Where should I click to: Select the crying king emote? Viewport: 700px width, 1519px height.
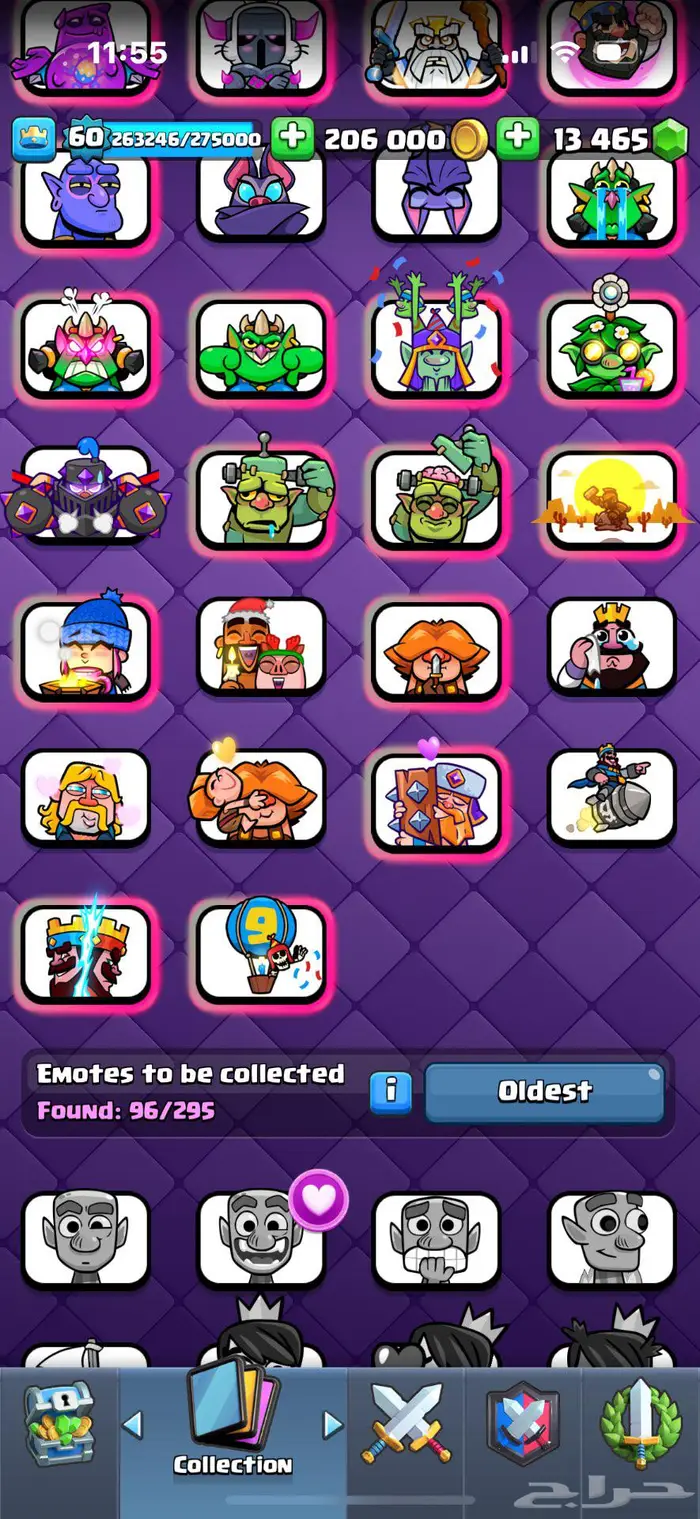pyautogui.click(x=612, y=647)
